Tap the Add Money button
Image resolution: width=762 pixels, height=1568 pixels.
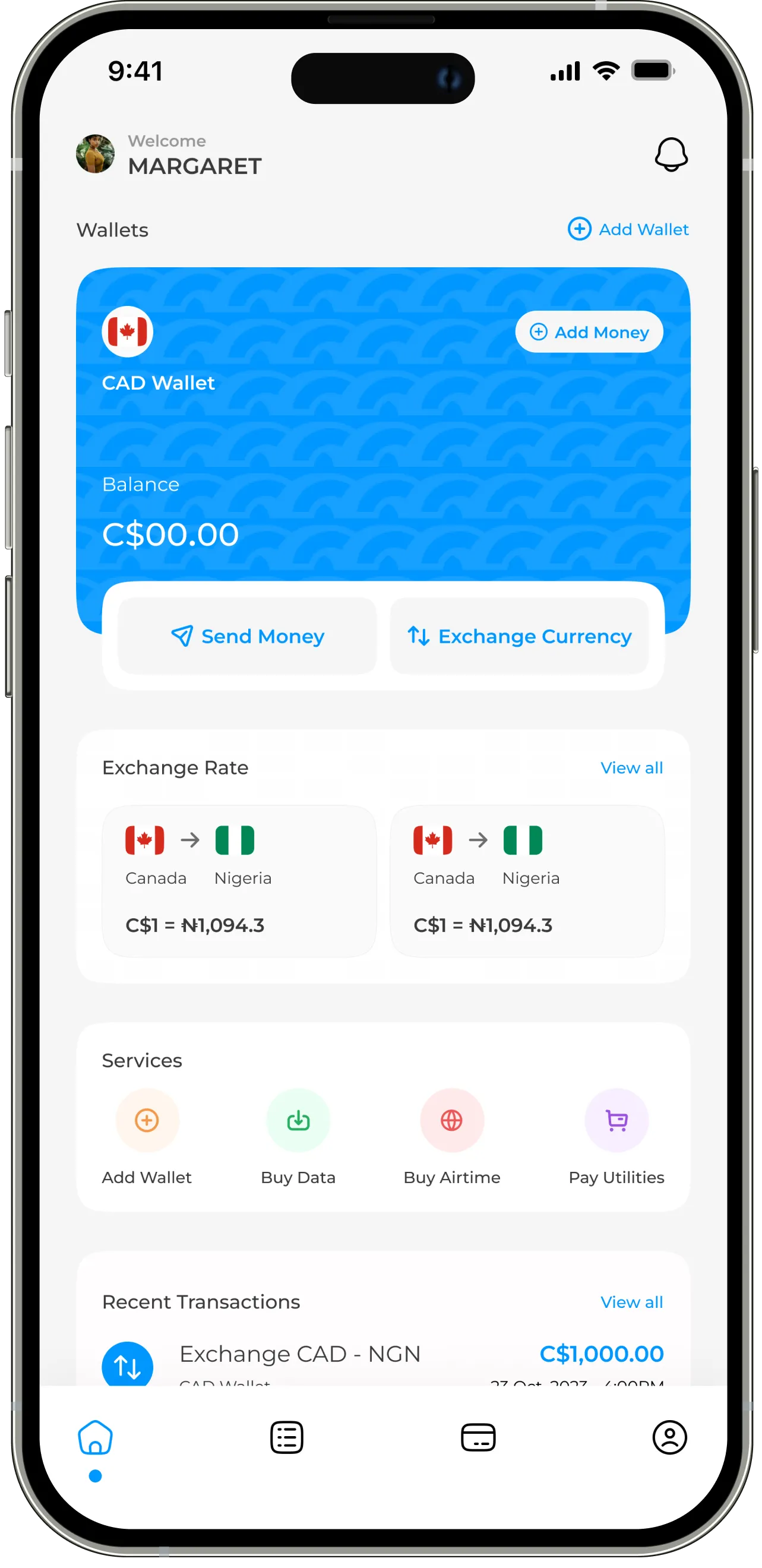click(589, 332)
